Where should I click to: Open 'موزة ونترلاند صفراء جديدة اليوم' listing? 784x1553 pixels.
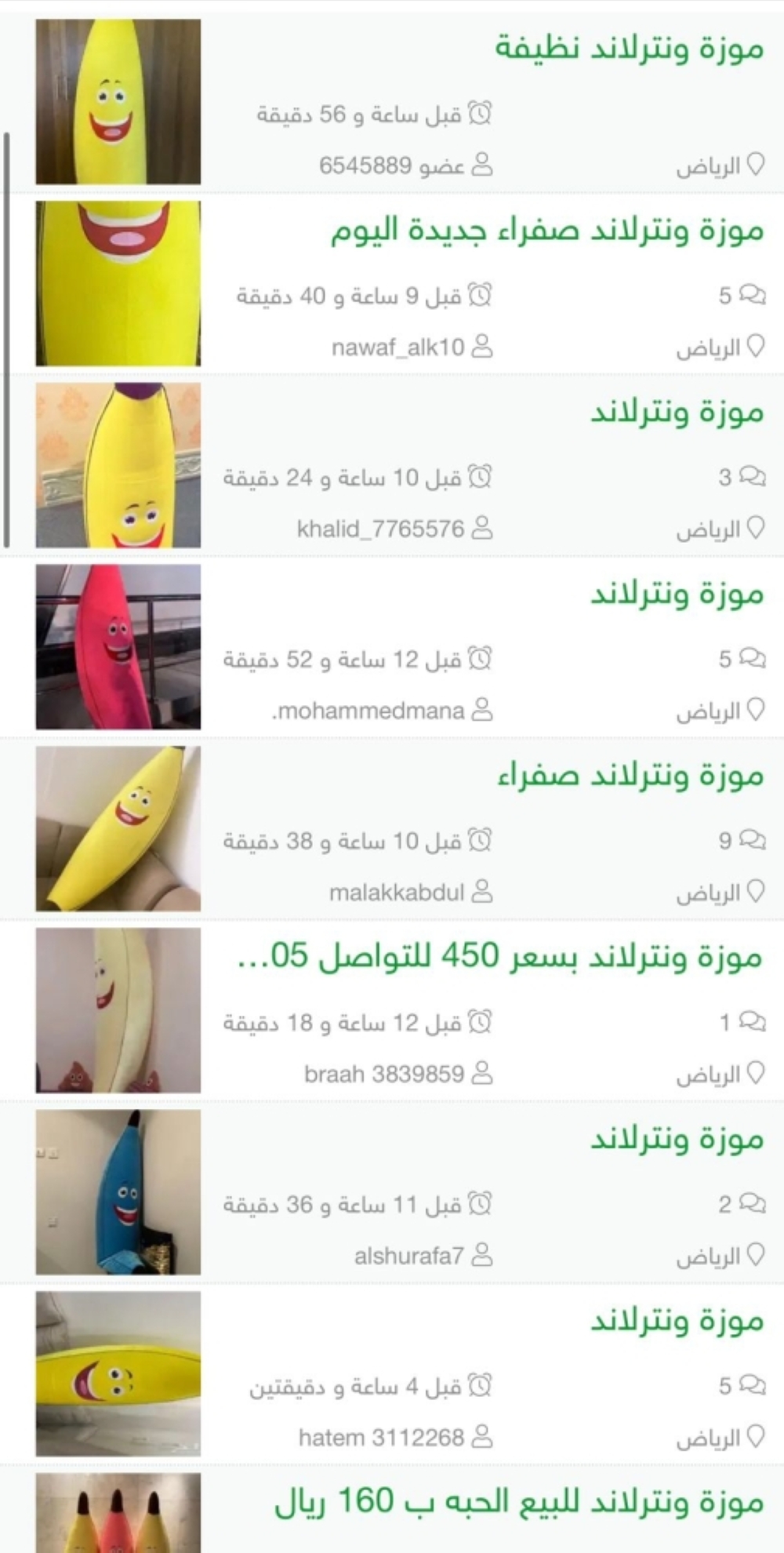[x=546, y=231]
